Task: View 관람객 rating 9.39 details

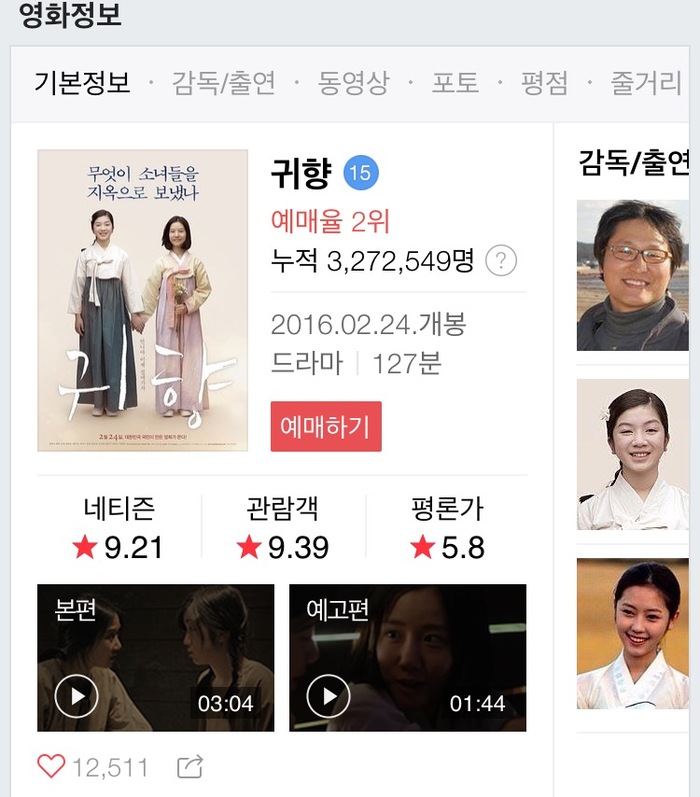Action: coord(283,530)
